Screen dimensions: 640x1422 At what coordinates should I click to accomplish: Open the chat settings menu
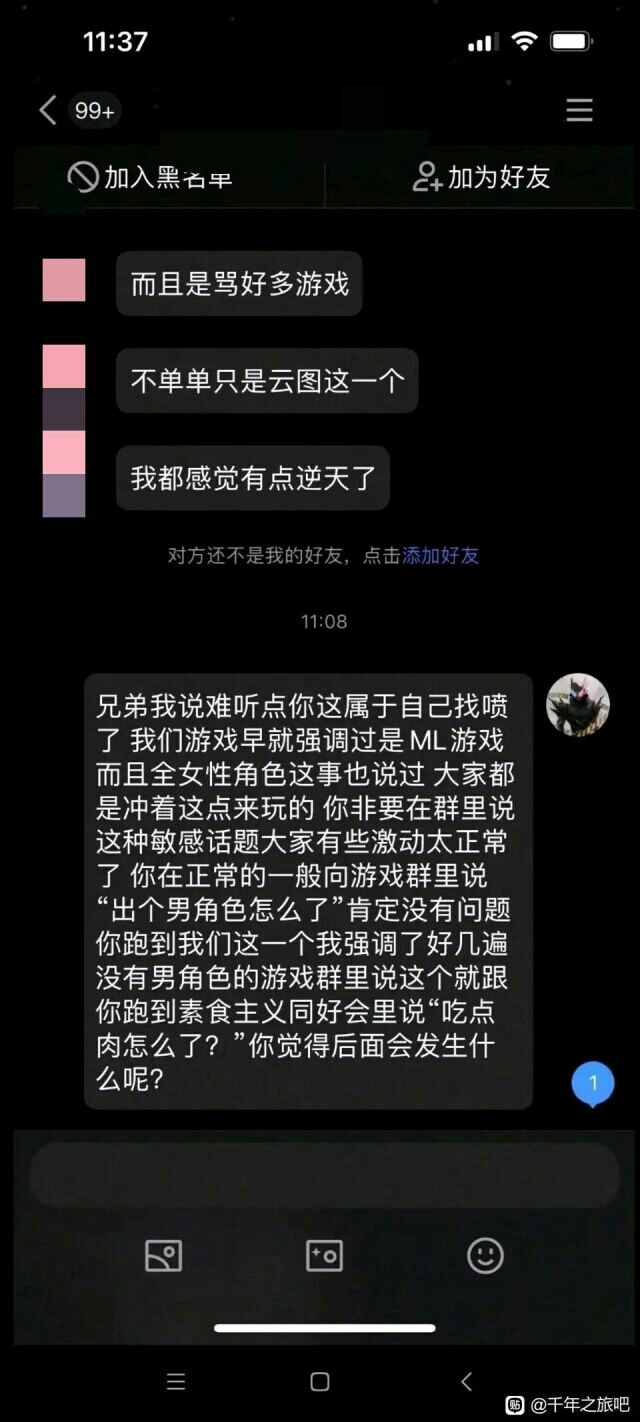tap(579, 110)
